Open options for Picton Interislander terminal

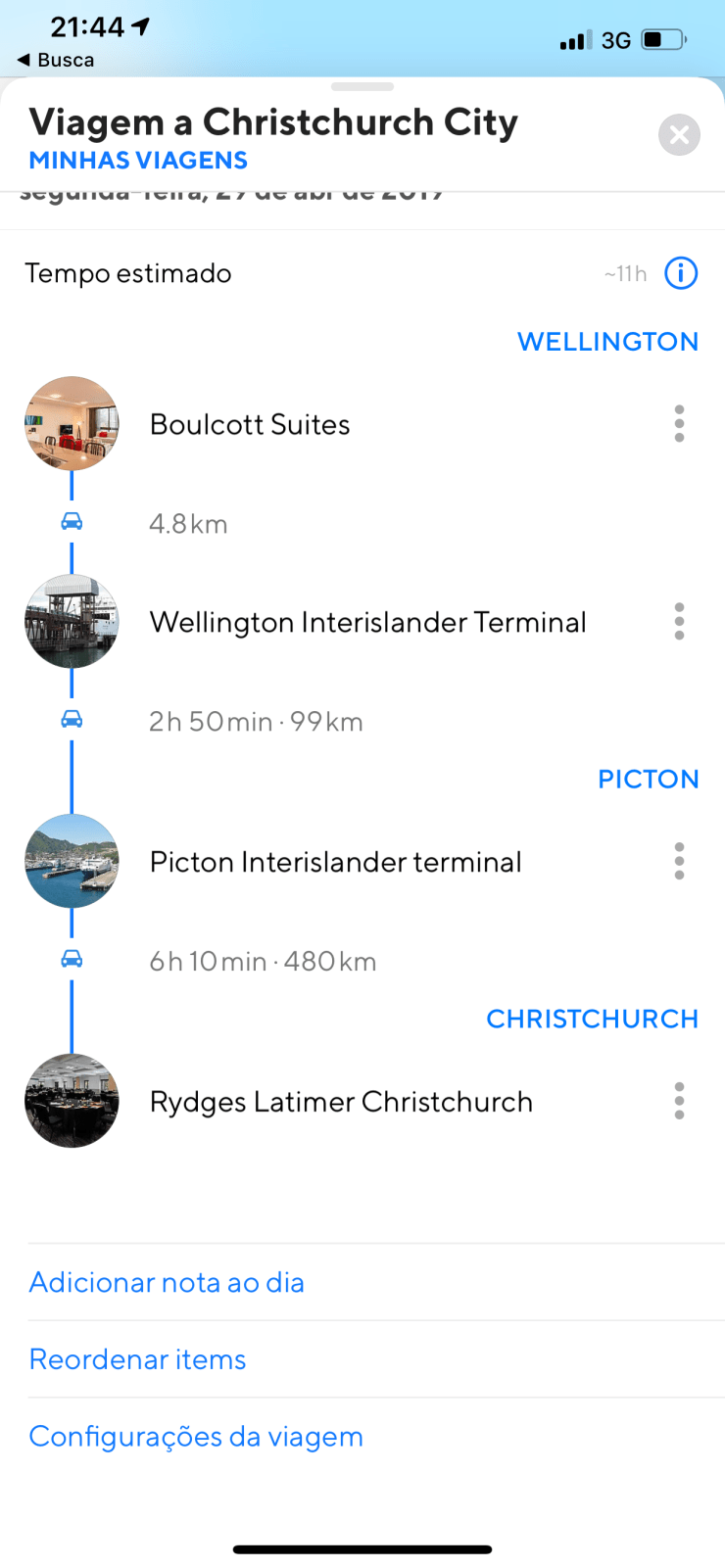(679, 862)
